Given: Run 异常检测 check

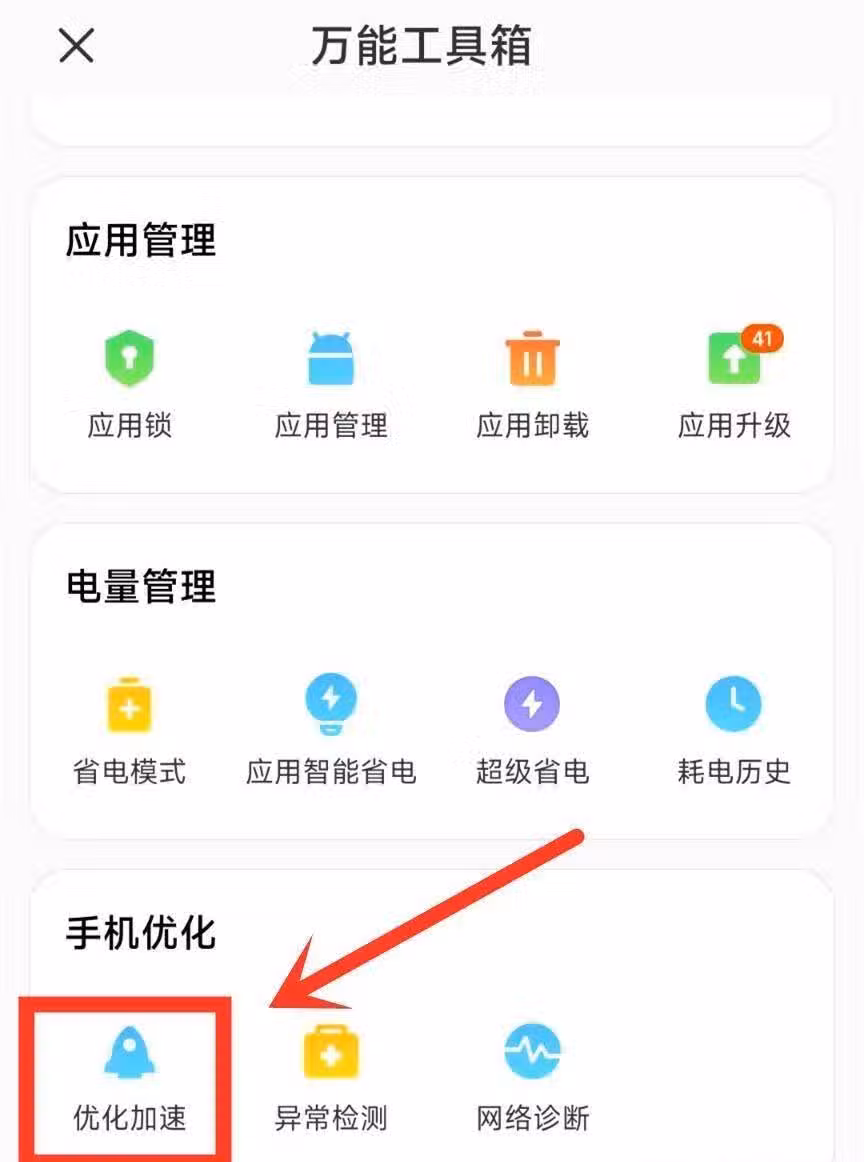Looking at the screenshot, I should 331,1077.
